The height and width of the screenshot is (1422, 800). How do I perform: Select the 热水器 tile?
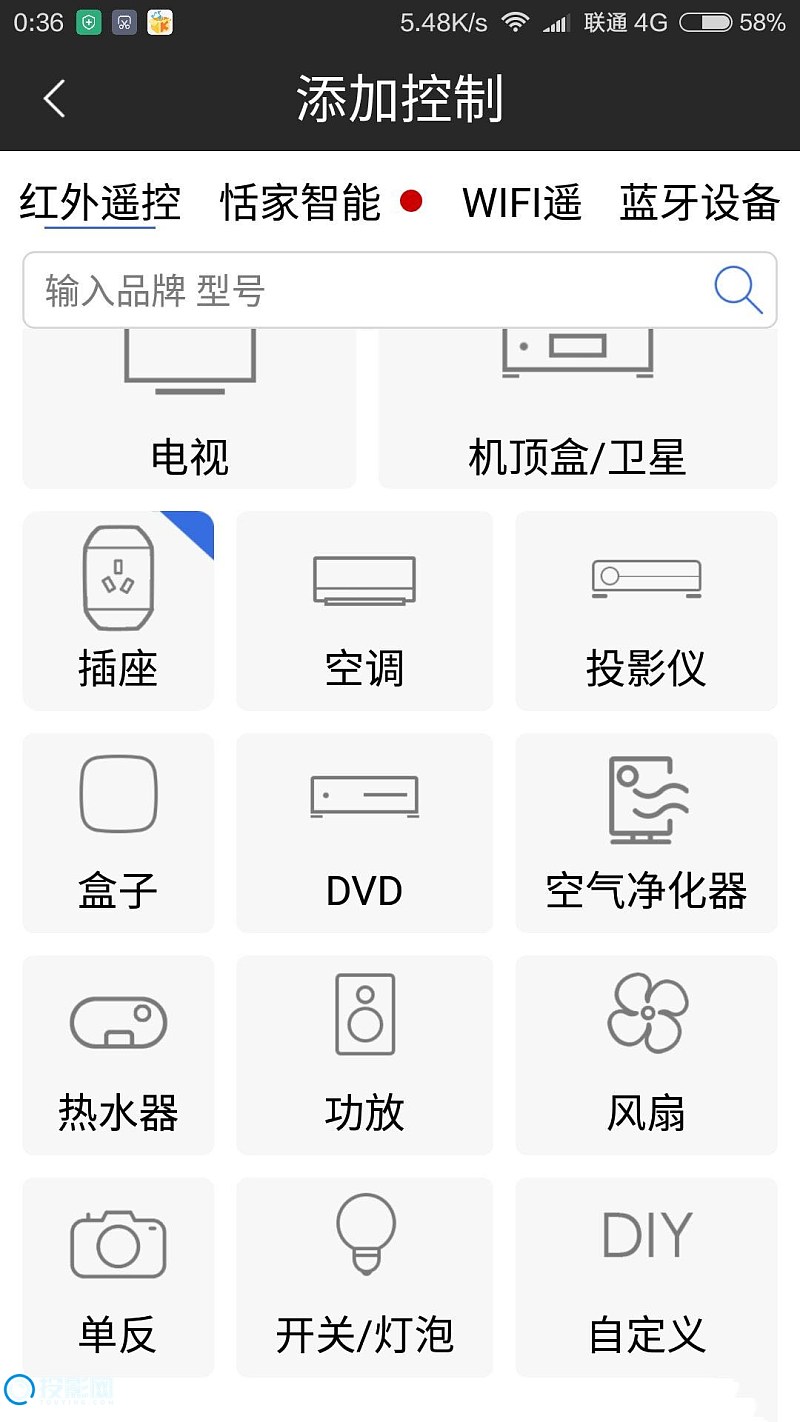118,1055
